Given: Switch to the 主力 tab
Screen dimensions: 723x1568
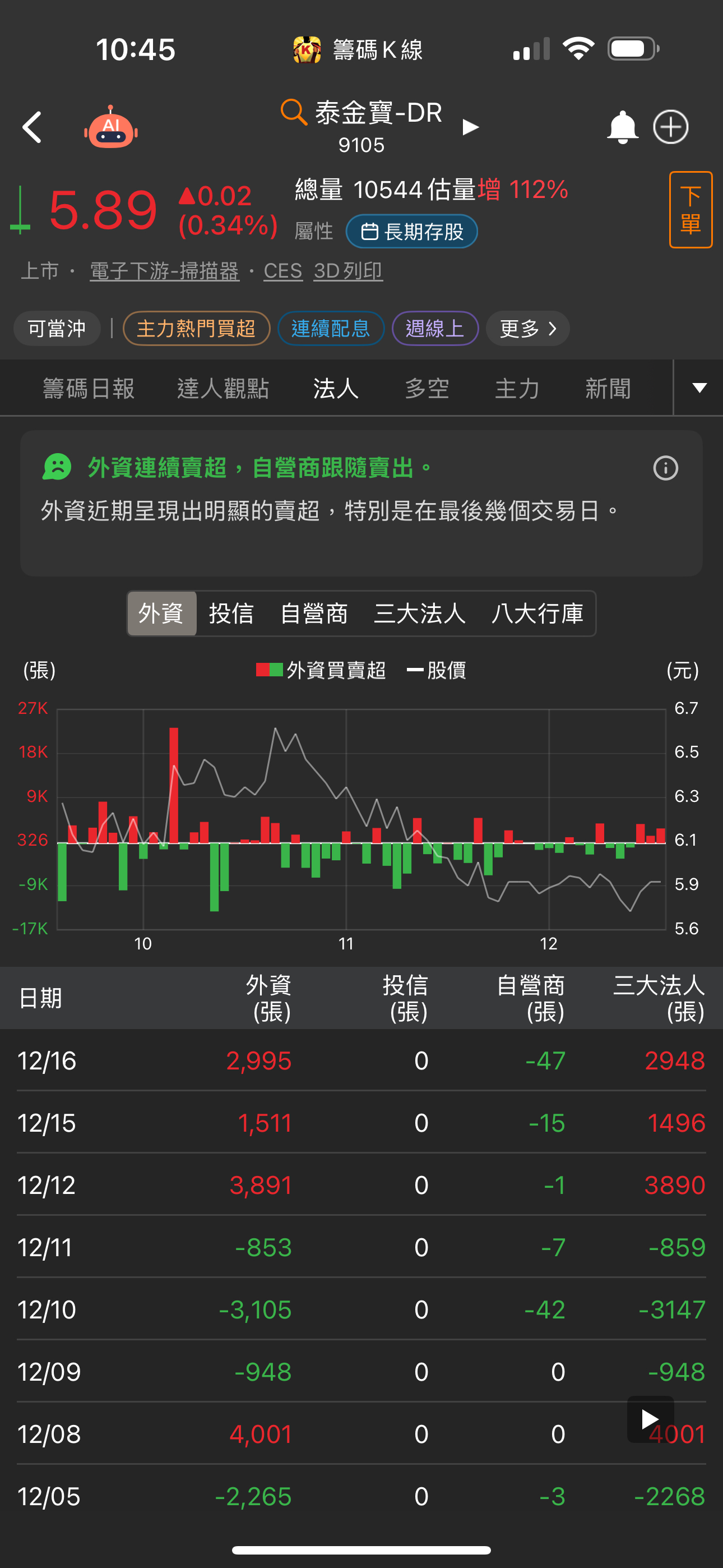Looking at the screenshot, I should tap(517, 388).
